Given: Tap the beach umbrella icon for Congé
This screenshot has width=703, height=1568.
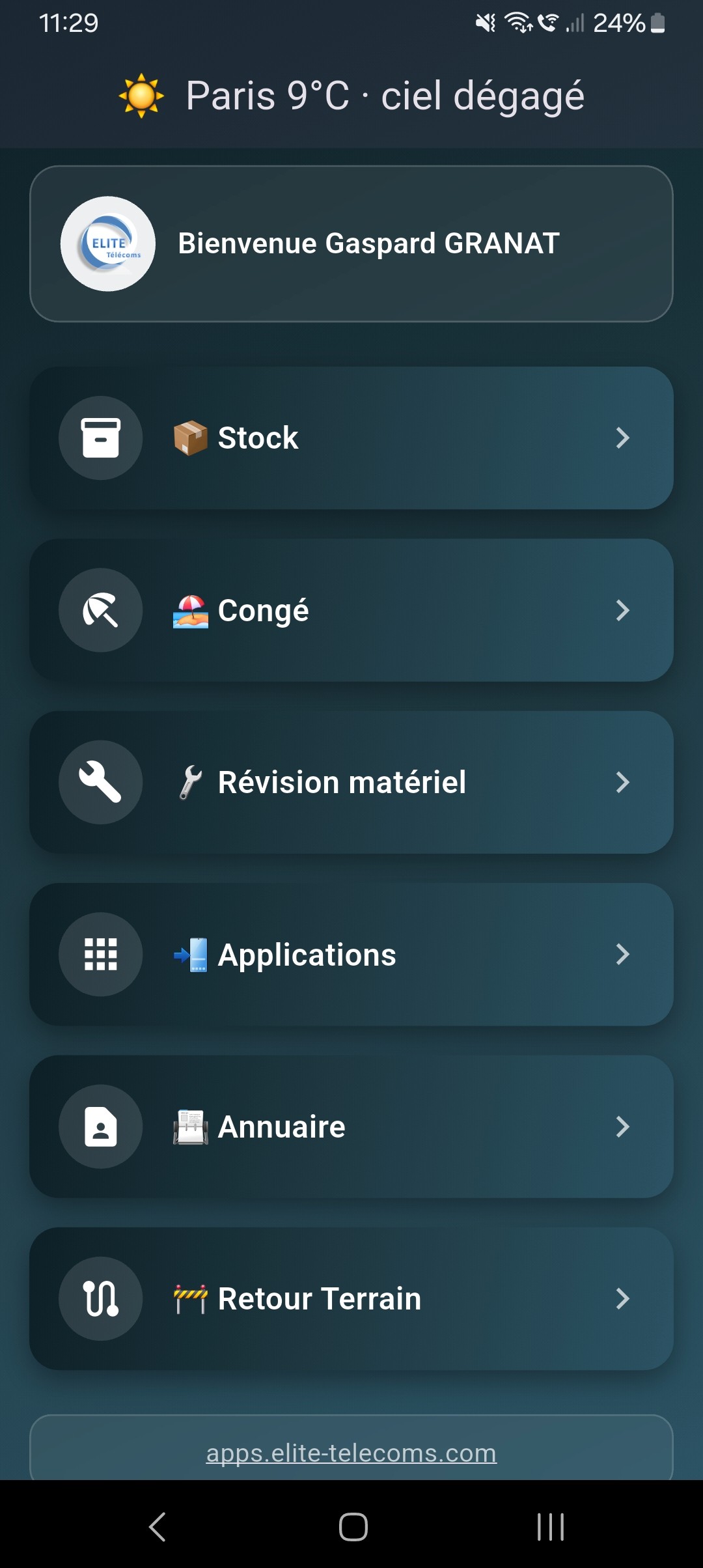Looking at the screenshot, I should pyautogui.click(x=100, y=610).
